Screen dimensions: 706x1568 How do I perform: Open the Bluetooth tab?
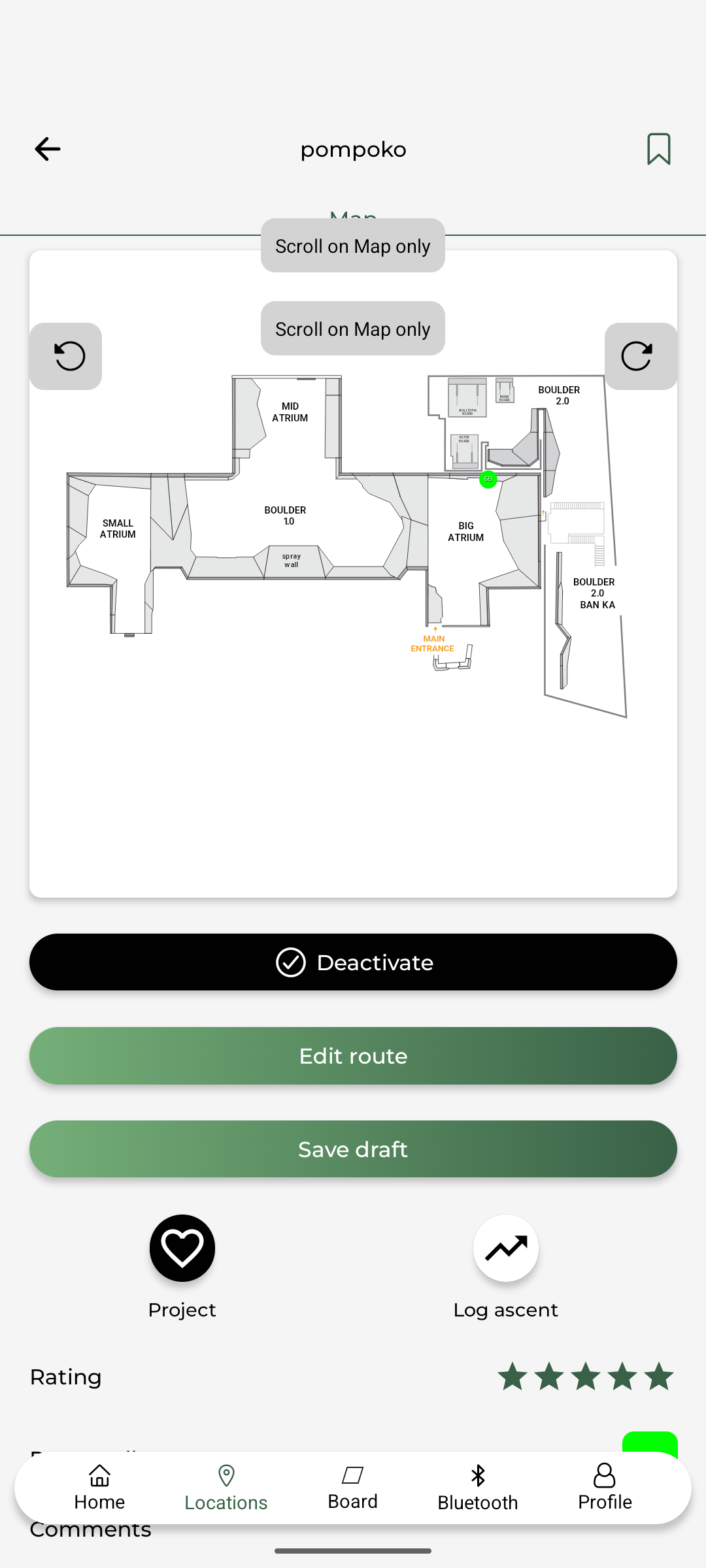[x=478, y=1488]
